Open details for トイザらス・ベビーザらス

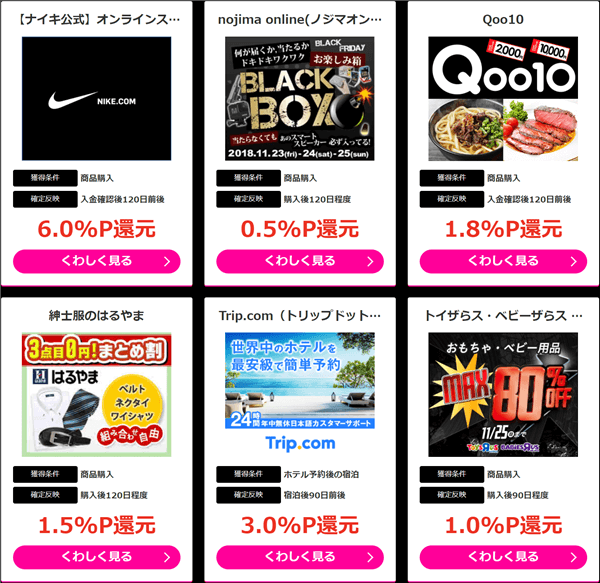coord(503,556)
